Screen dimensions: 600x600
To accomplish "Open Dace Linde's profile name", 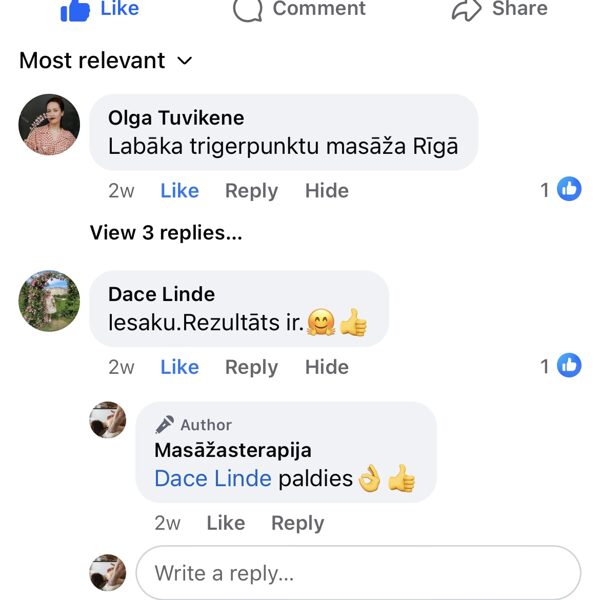I will [x=161, y=294].
